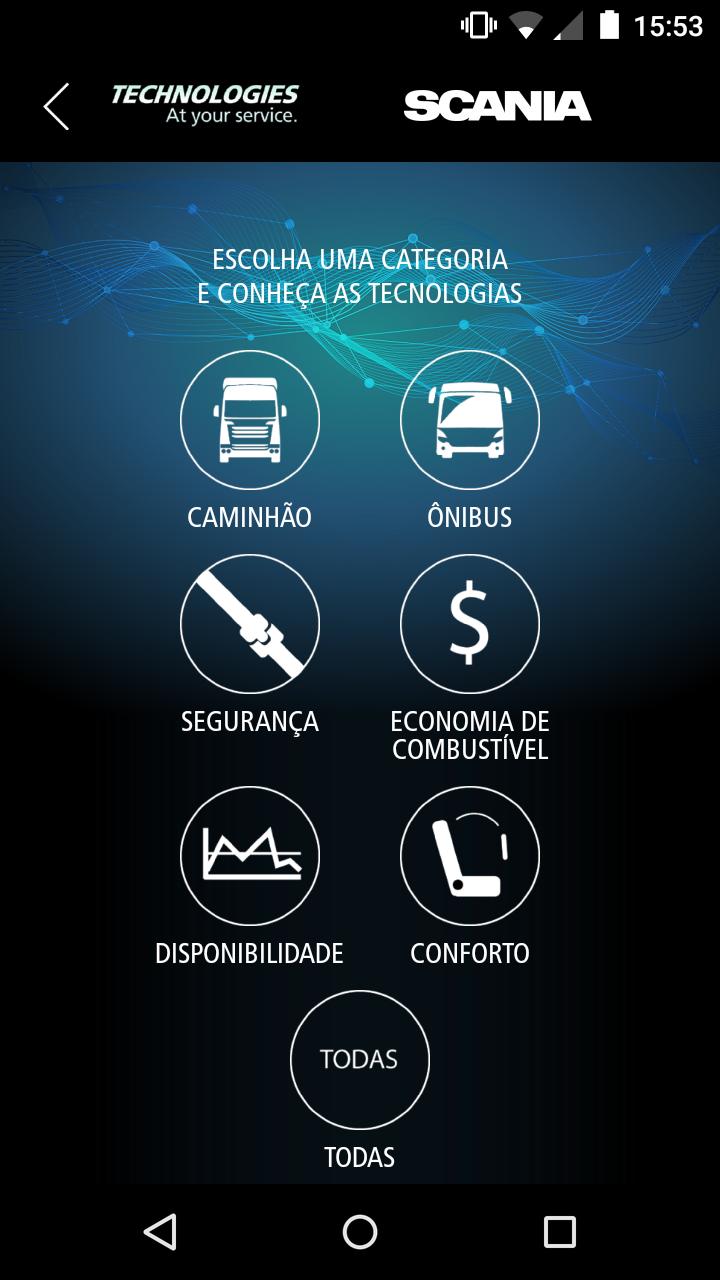Select the Disponibilidade text label
Viewport: 720px width, 1280px height.
(249, 954)
